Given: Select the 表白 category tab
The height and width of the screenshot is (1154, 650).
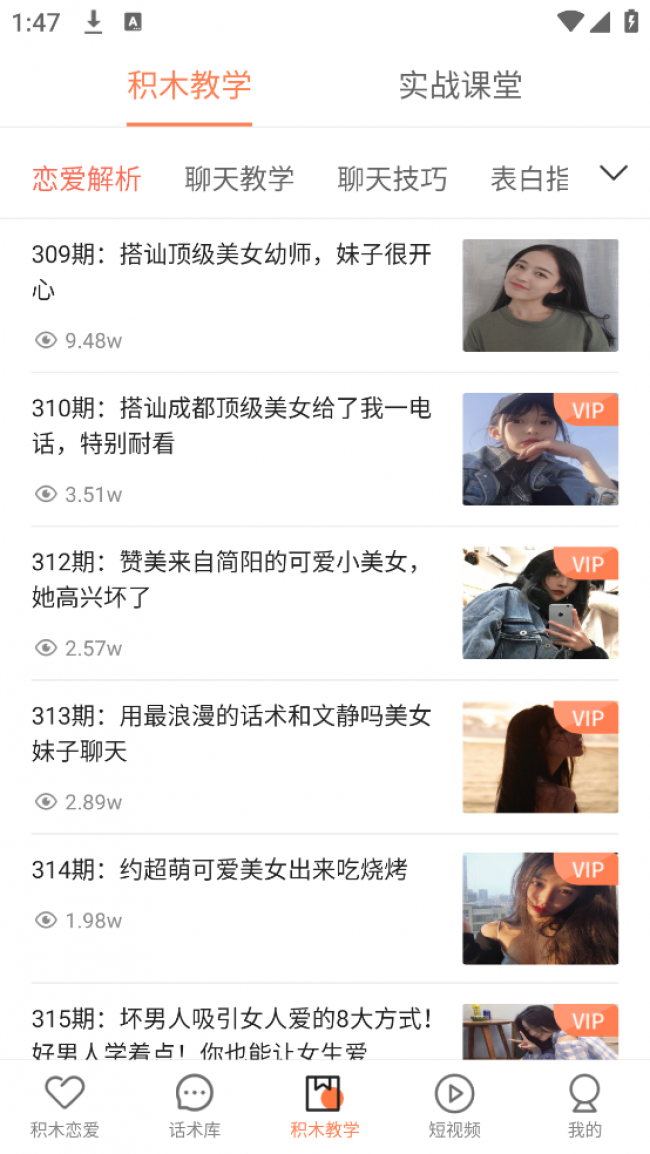Looking at the screenshot, I should (530, 179).
